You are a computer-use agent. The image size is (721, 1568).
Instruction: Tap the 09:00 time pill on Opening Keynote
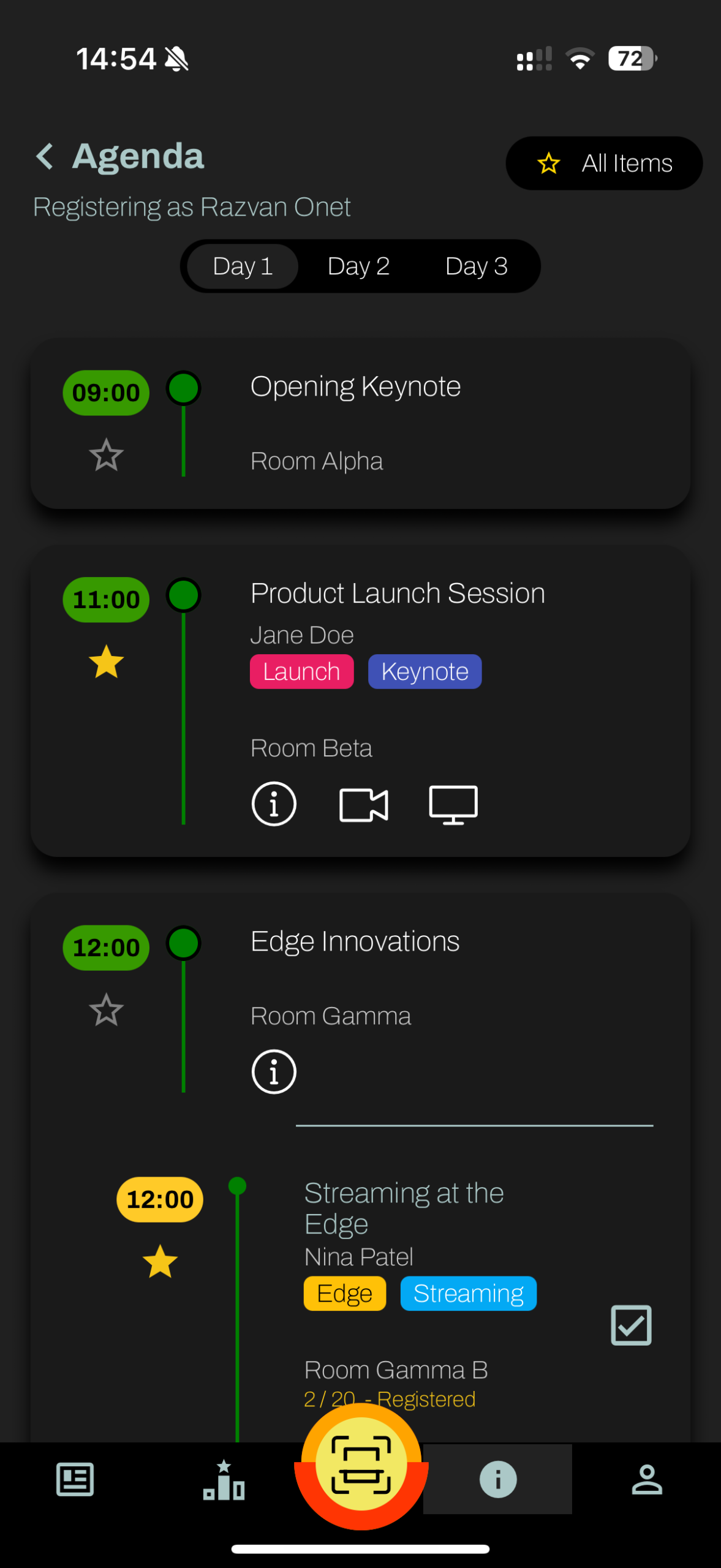pos(105,391)
